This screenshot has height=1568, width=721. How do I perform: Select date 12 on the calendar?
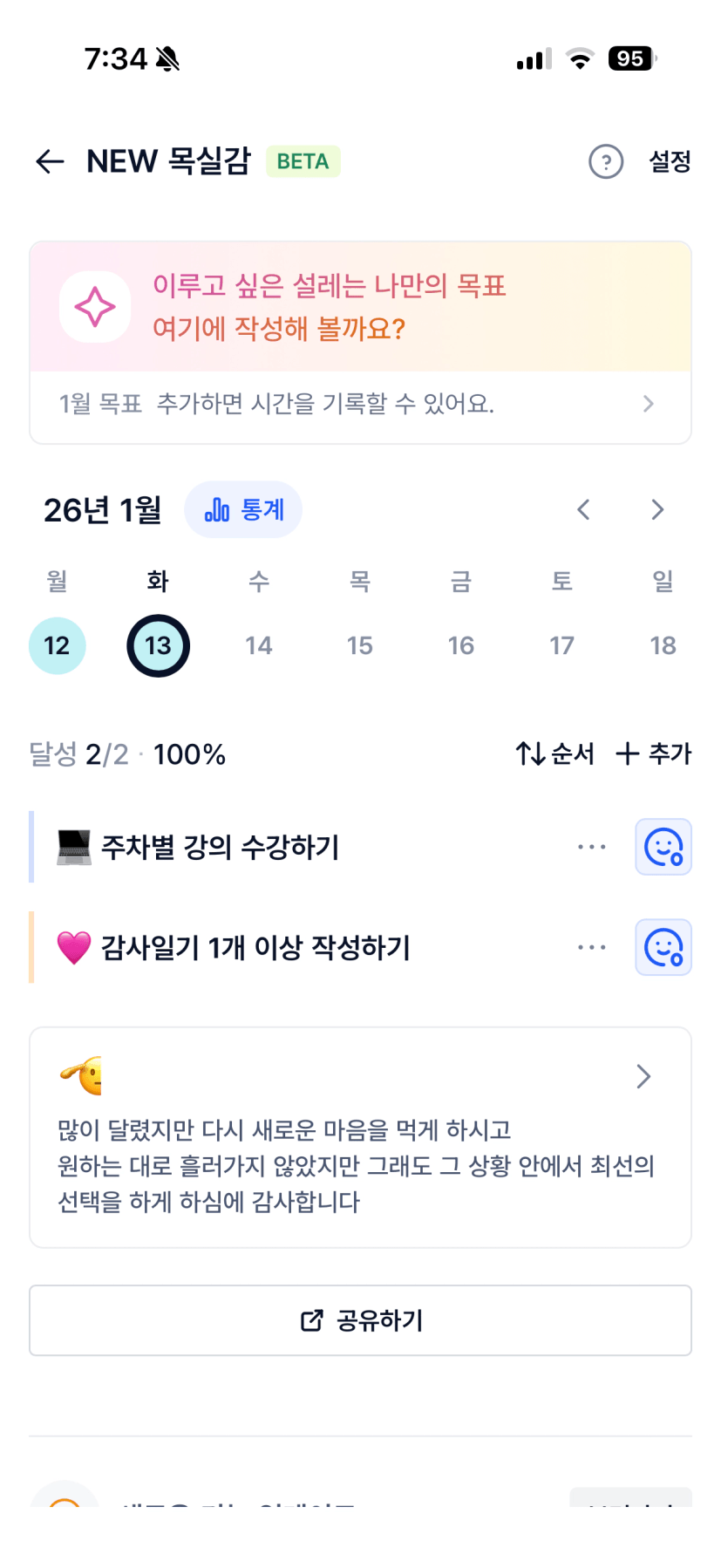tap(57, 645)
